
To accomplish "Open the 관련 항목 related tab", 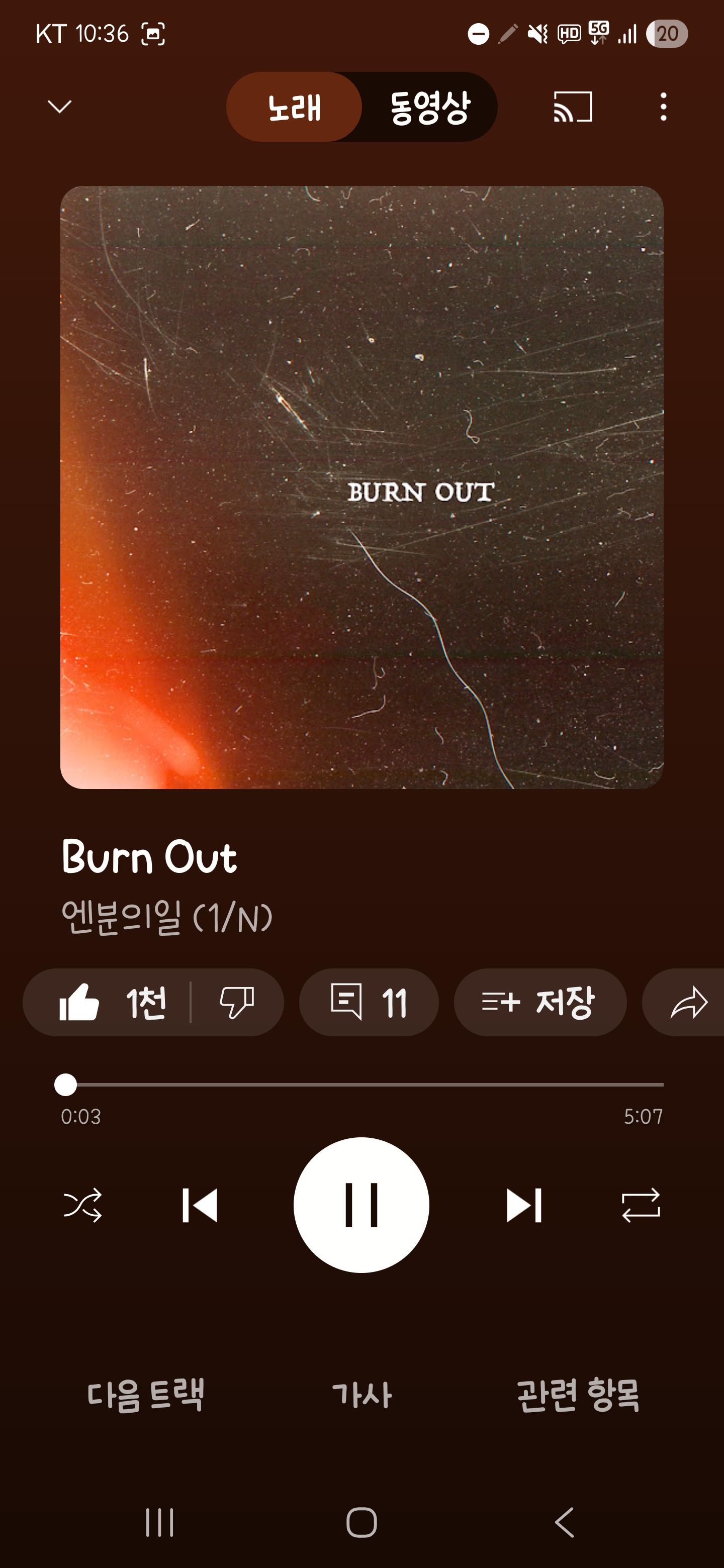I will coord(578,1395).
